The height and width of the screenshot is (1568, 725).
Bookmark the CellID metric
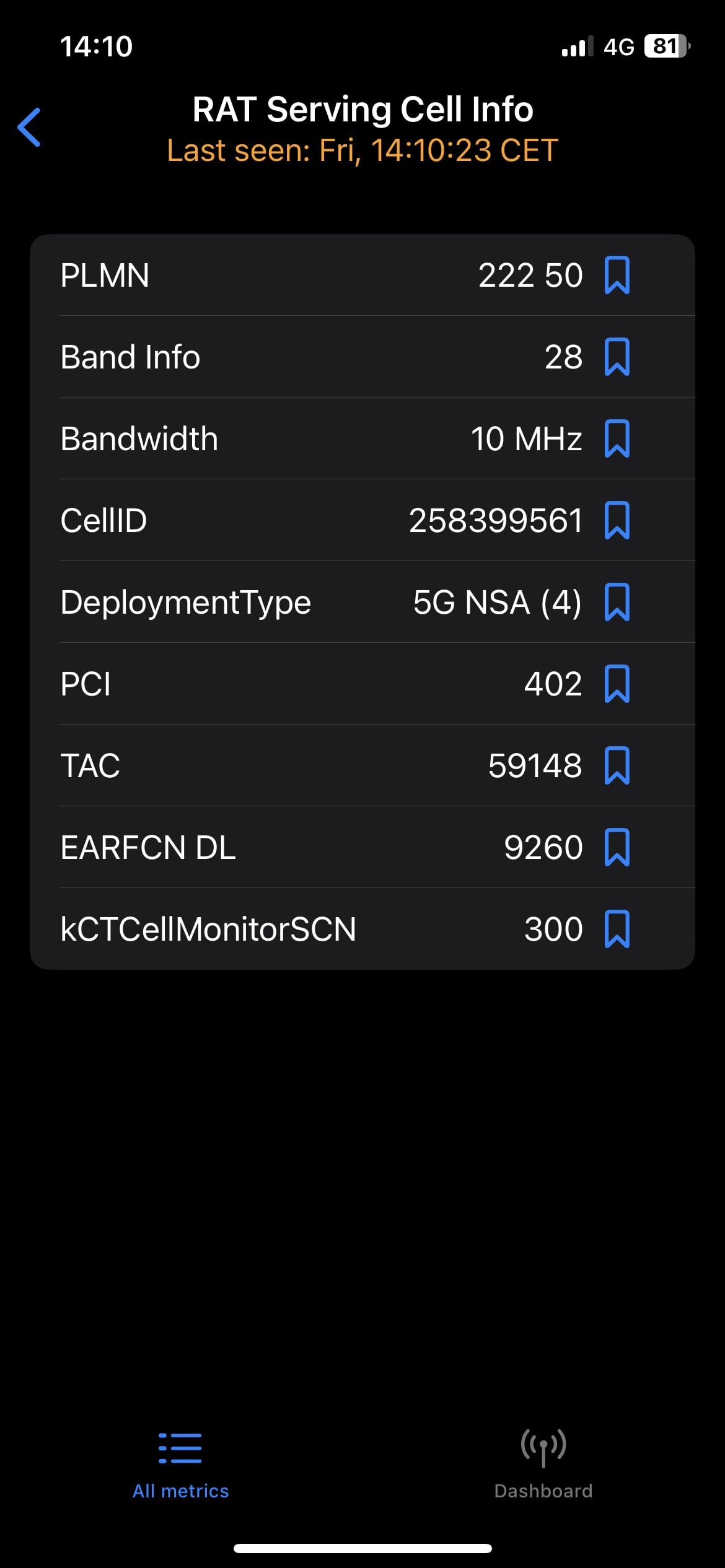(x=617, y=520)
